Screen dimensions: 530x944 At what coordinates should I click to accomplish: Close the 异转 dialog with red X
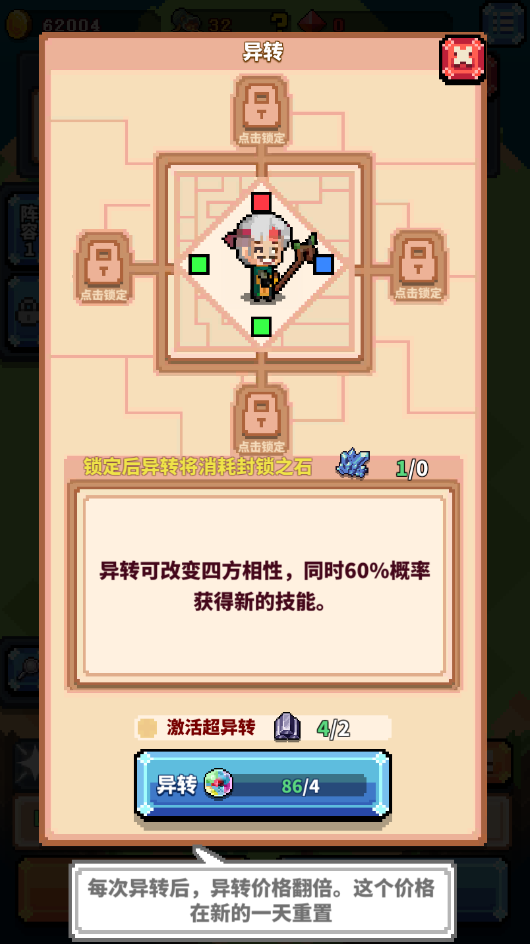pos(463,58)
